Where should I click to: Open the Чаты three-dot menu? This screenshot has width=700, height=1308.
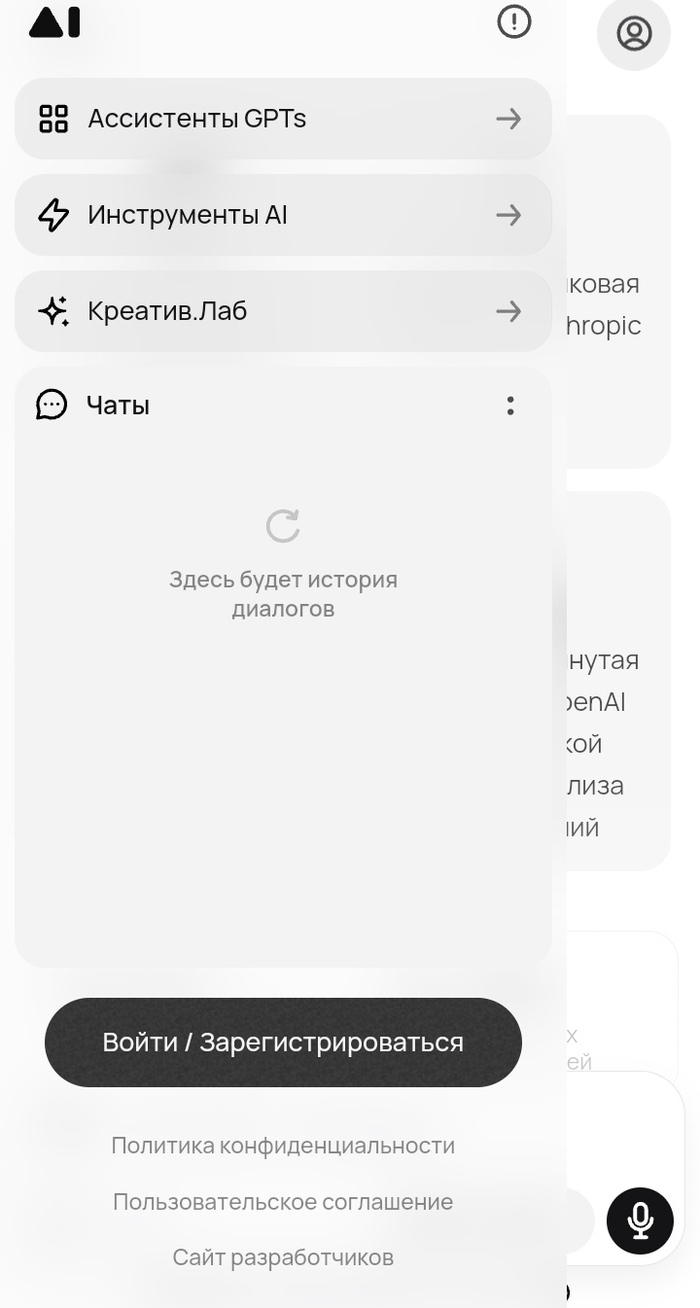[510, 405]
